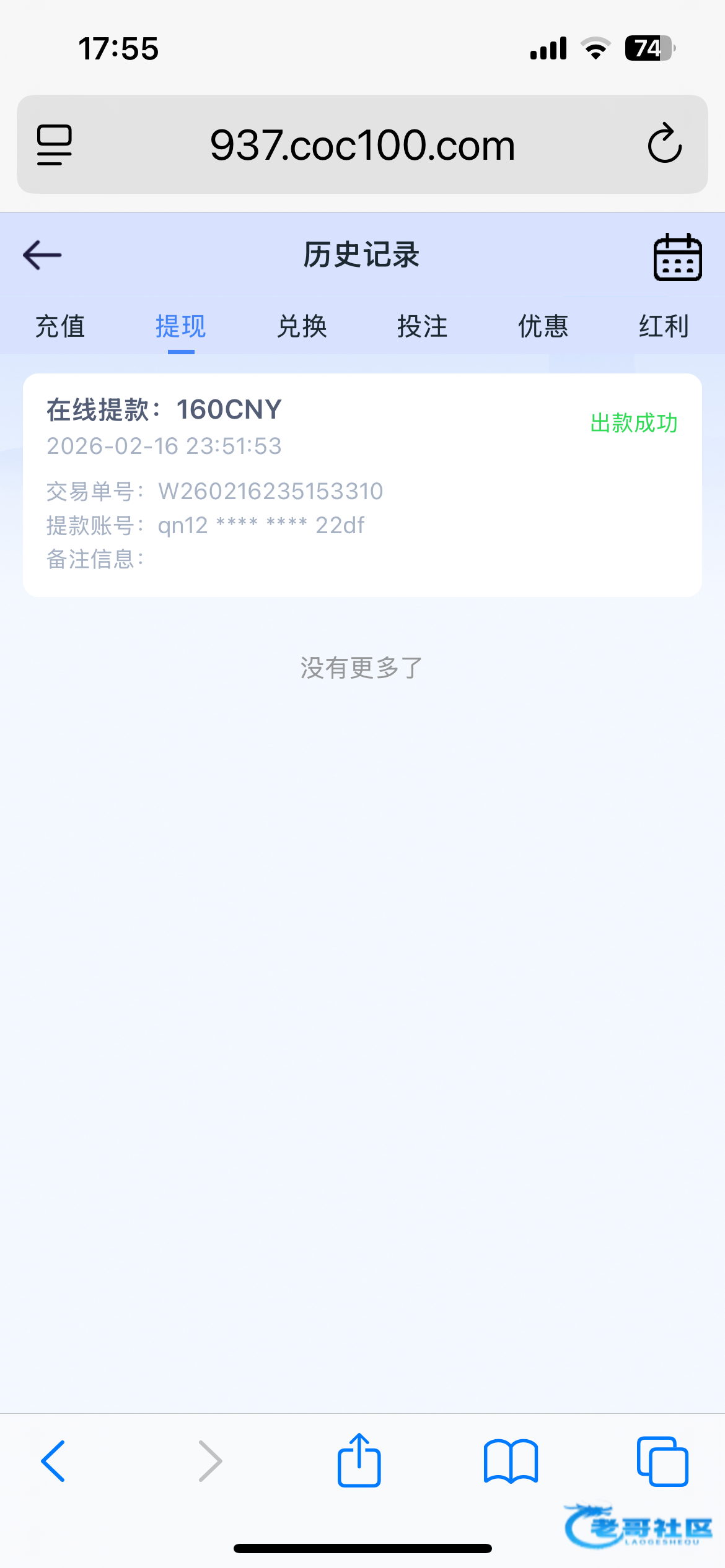Open the 投注 tab
Screen dimensions: 725x1568
422,326
